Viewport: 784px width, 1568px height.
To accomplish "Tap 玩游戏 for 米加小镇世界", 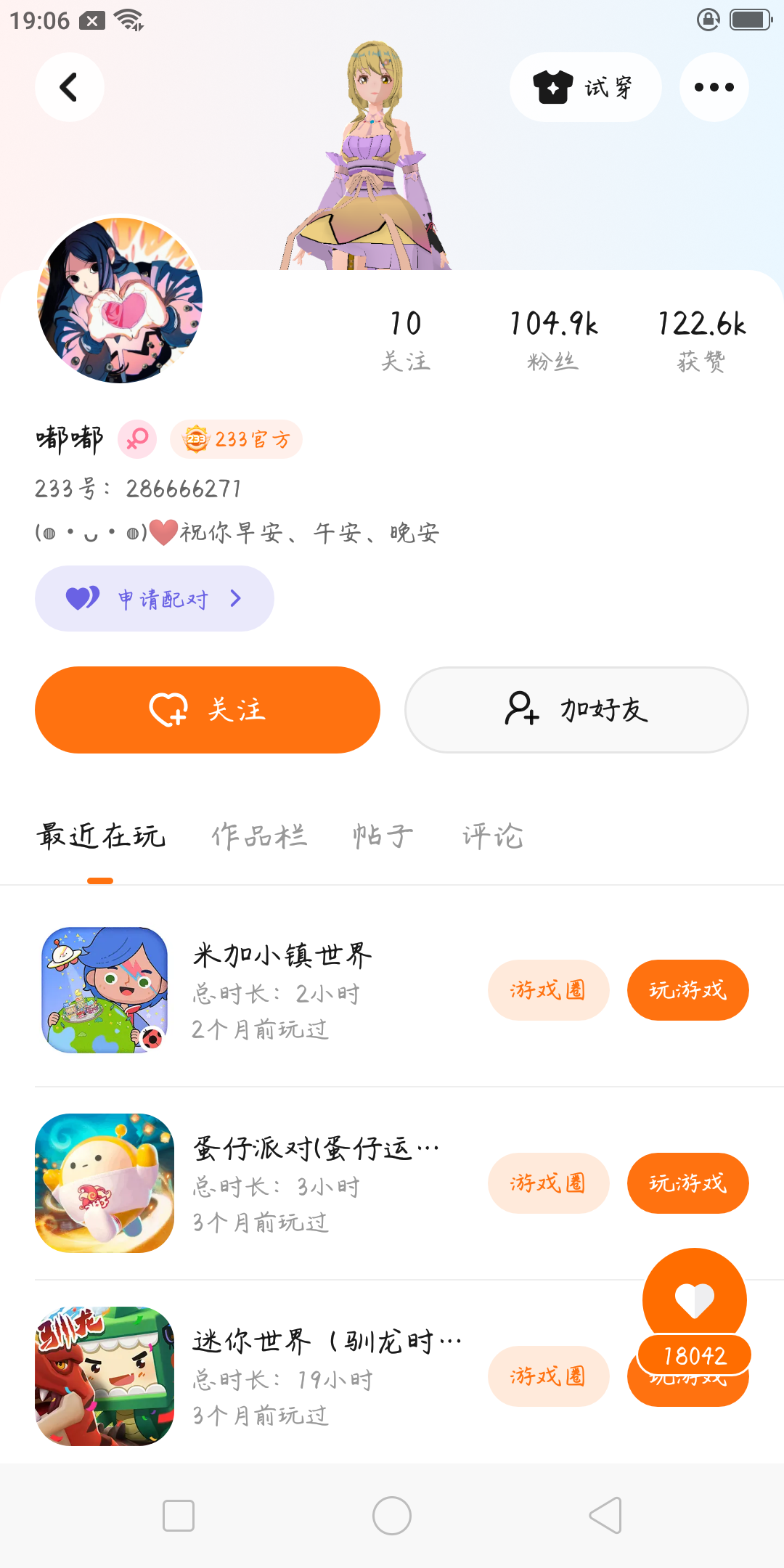I will coord(687,990).
